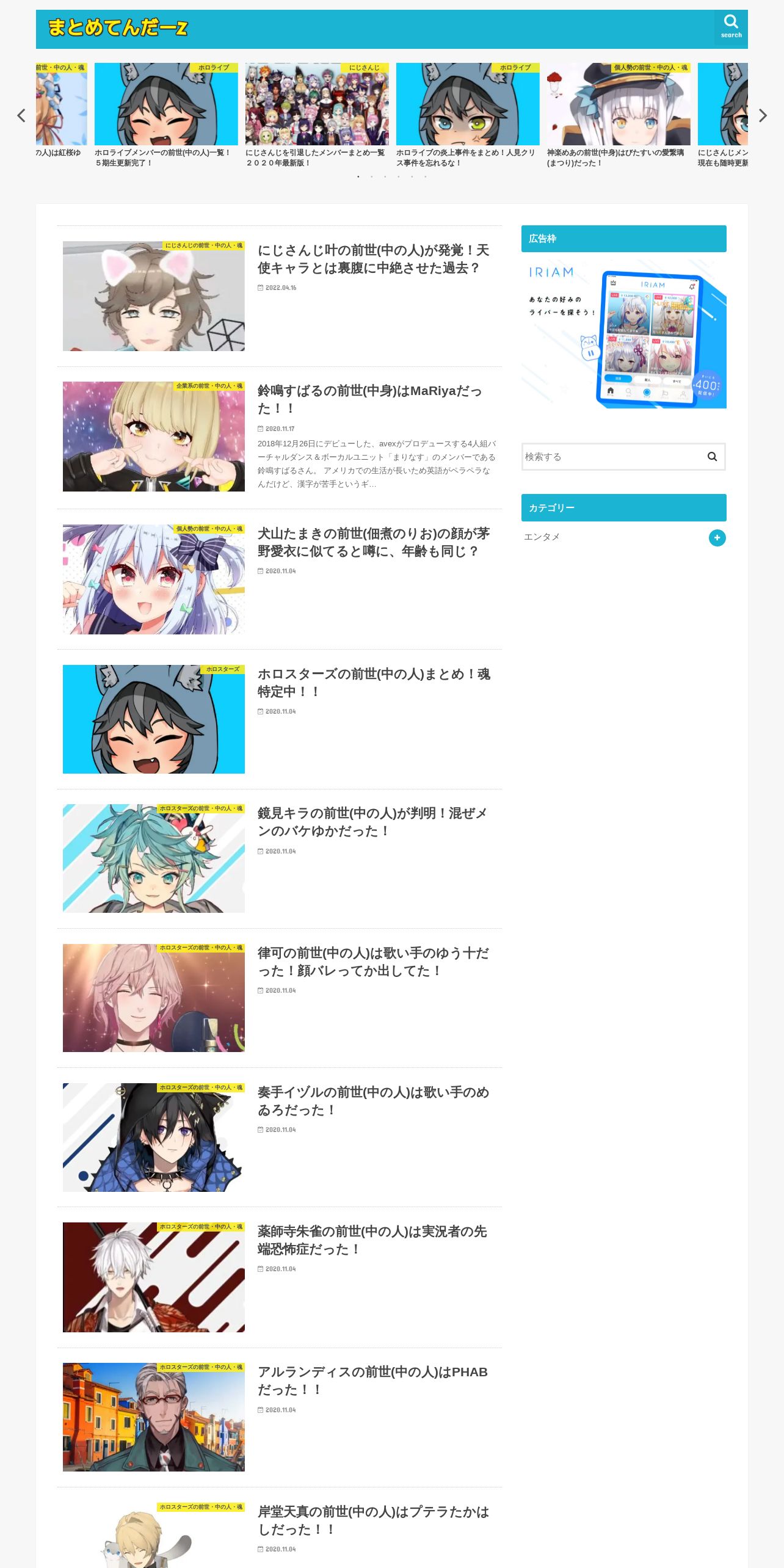Open the ホロライブメンバーの前世一覧 carousel card
The width and height of the screenshot is (784, 1568).
pos(166,115)
